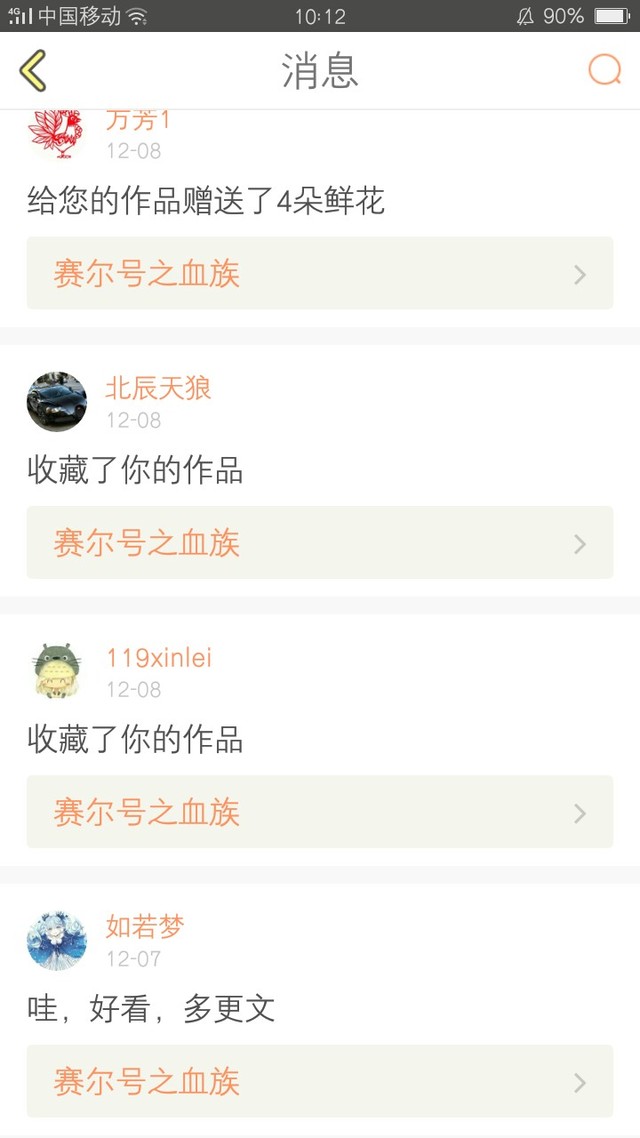Image resolution: width=640 pixels, height=1138 pixels.
Task: Open 赛尔号之血族 under 北辰天狼's message
Action: click(x=319, y=543)
